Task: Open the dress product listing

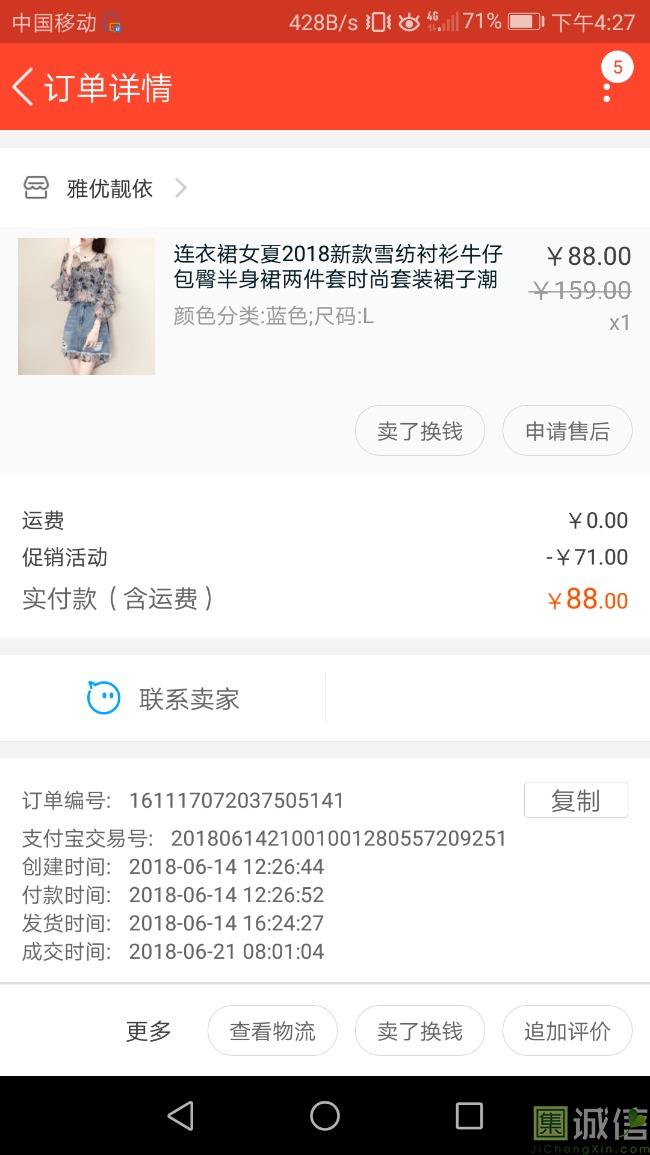Action: tap(337, 267)
